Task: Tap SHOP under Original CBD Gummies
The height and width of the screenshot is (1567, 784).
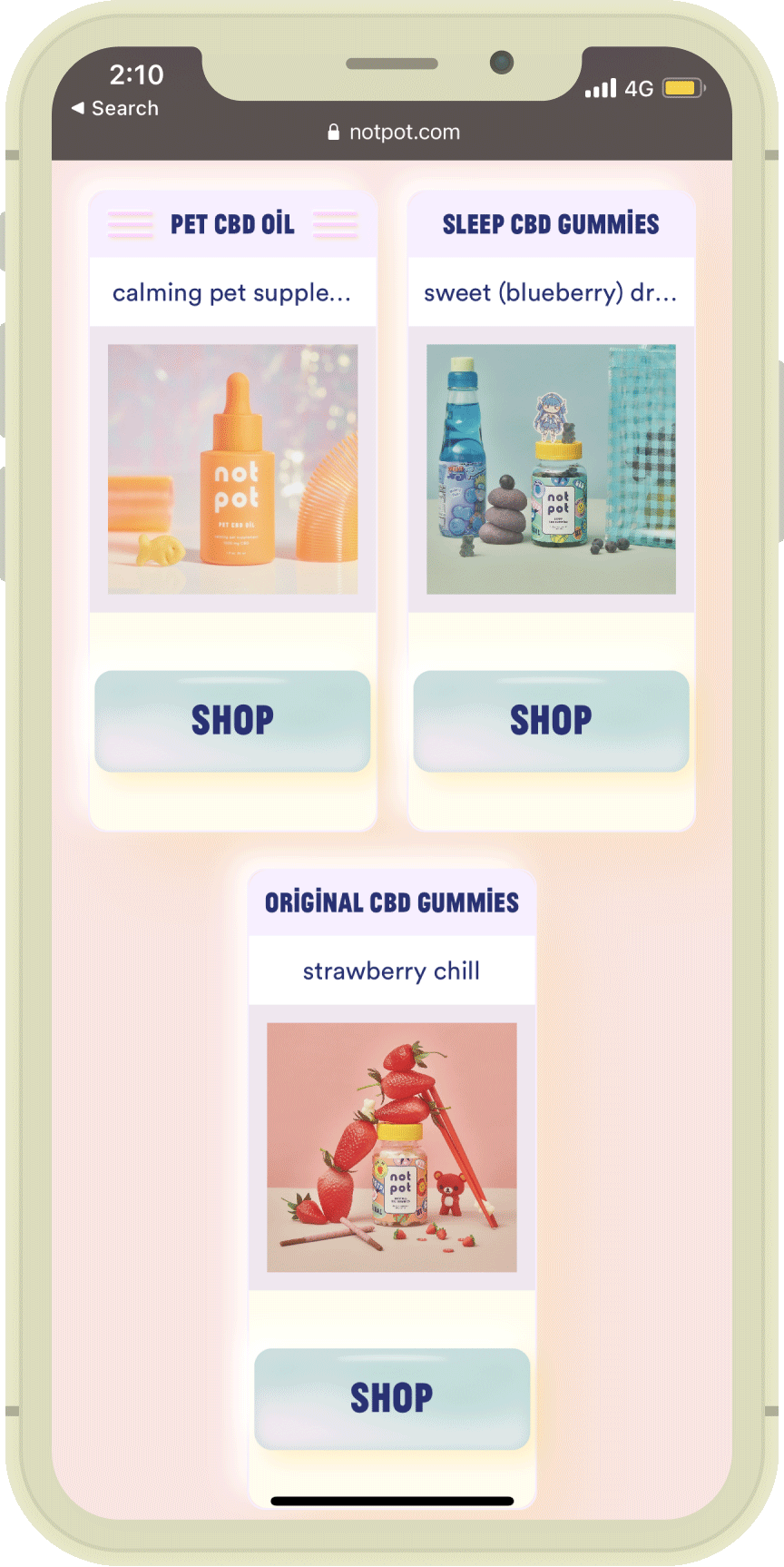Action: [x=391, y=1398]
